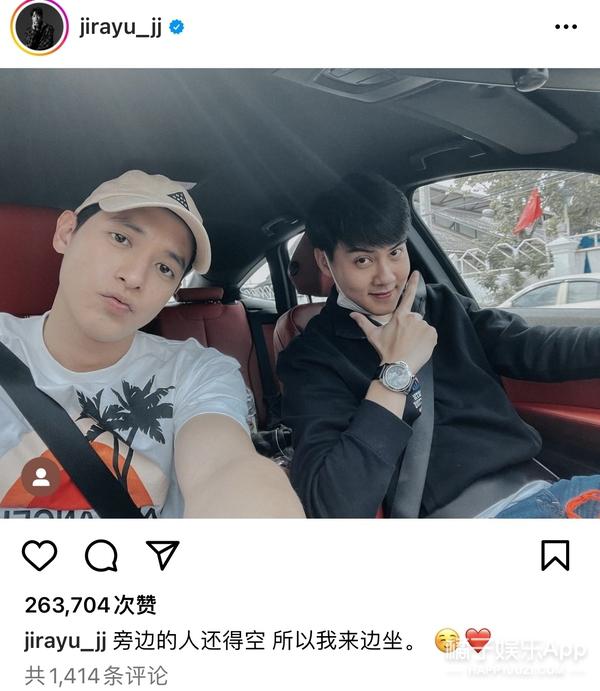Open jirayu_jj's profile picture story
The image size is (600, 691).
pos(39,28)
